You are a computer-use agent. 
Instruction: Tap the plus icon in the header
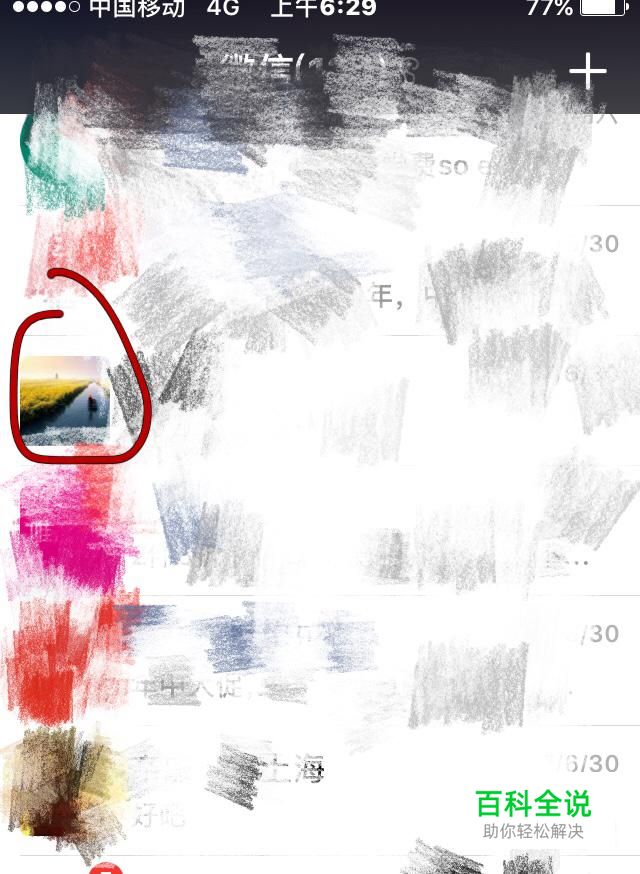tap(588, 71)
